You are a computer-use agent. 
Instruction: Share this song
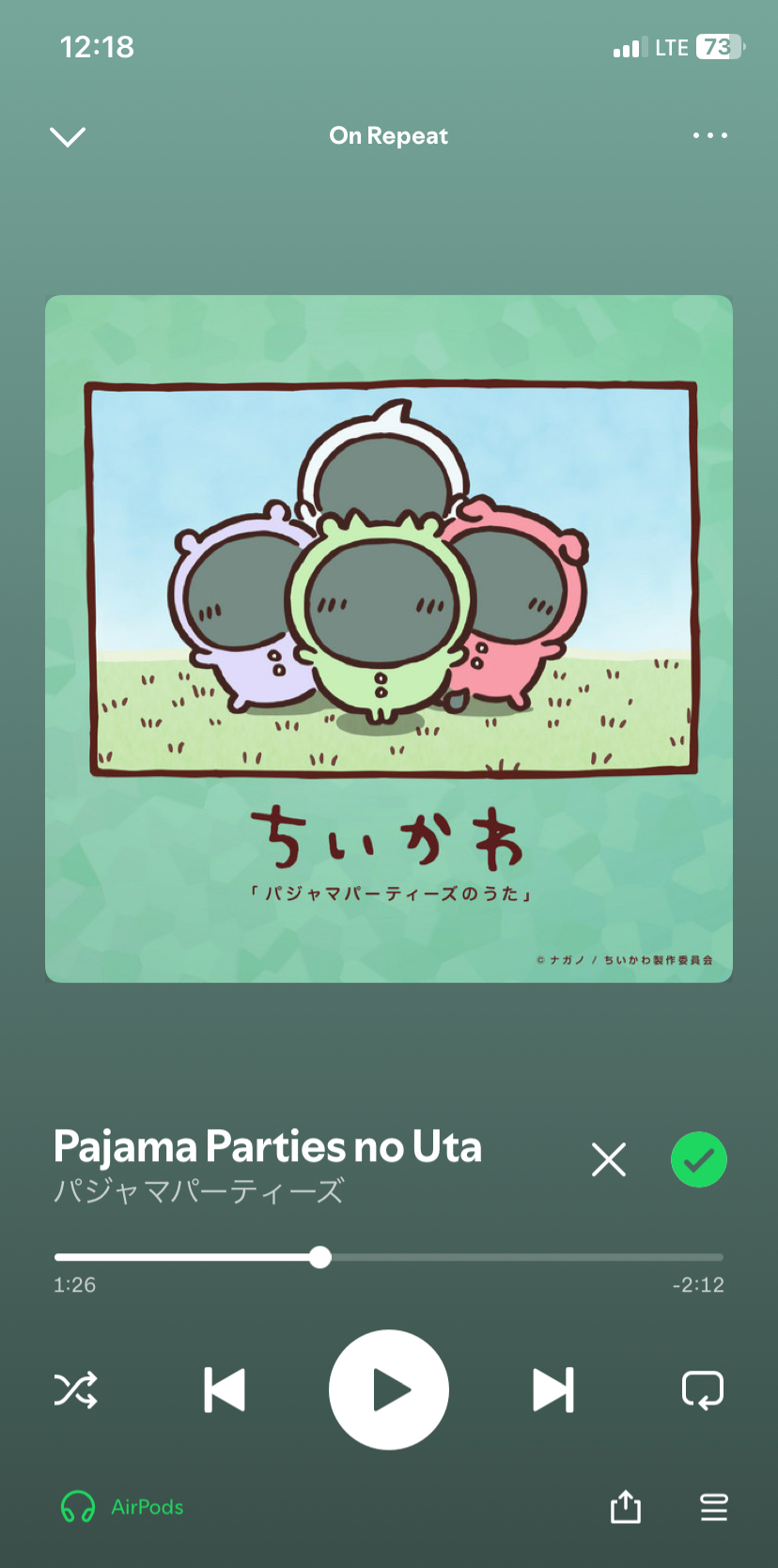coord(626,1507)
